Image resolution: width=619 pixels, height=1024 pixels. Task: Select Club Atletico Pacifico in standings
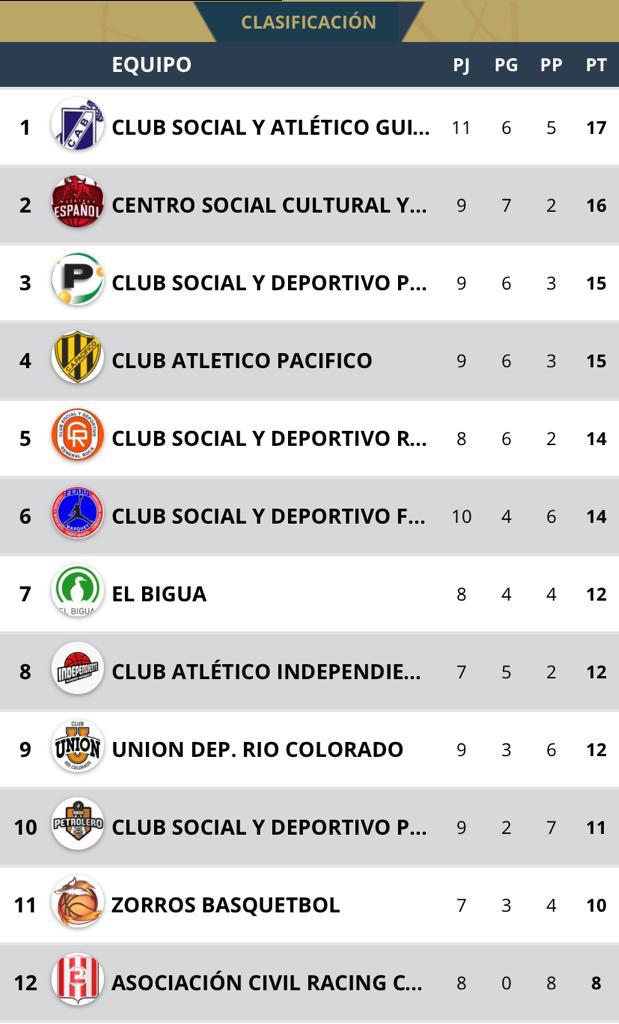click(x=242, y=360)
